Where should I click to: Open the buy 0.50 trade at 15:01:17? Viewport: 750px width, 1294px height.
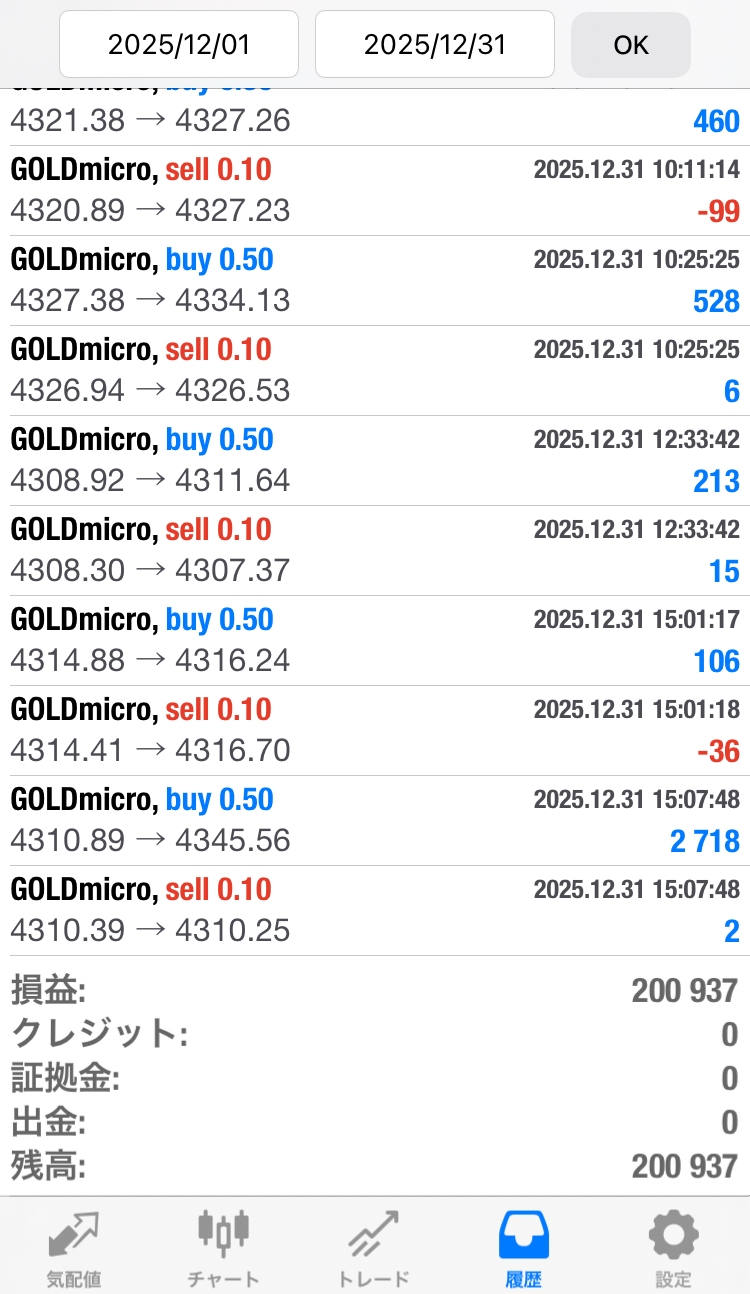click(x=375, y=640)
